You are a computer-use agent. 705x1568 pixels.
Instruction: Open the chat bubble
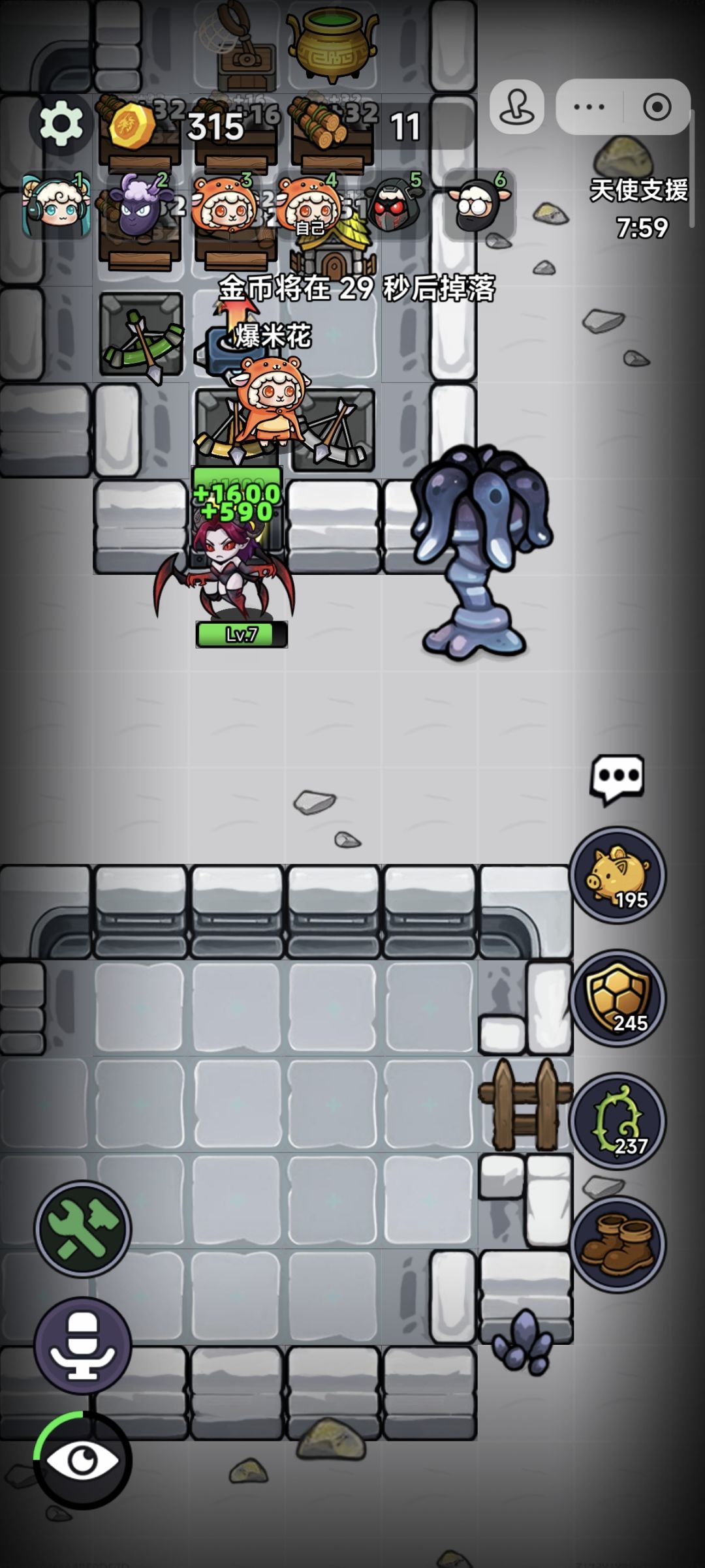[617, 779]
